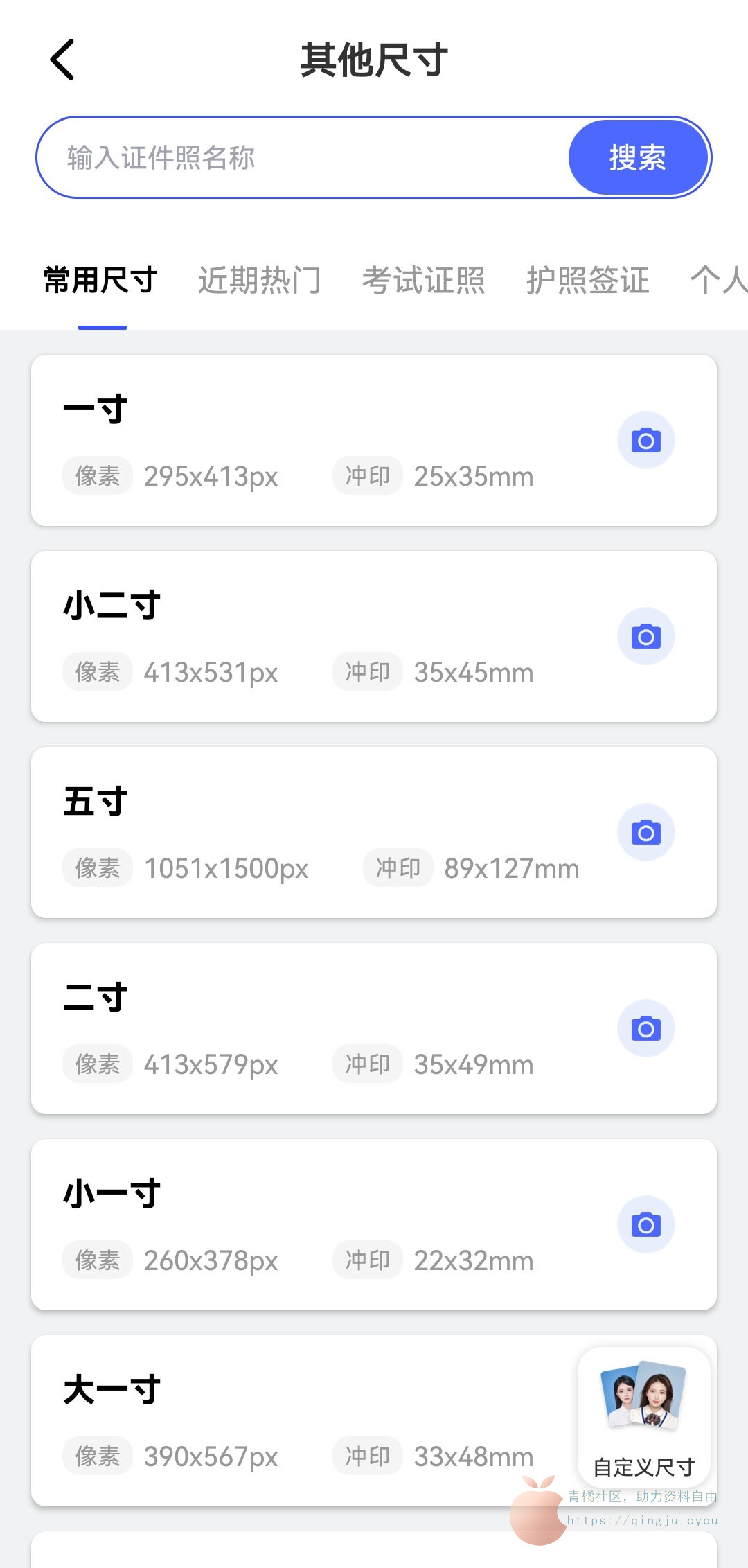Select the 常用尺寸 tab
Screen dimensions: 748x1568
click(x=101, y=281)
